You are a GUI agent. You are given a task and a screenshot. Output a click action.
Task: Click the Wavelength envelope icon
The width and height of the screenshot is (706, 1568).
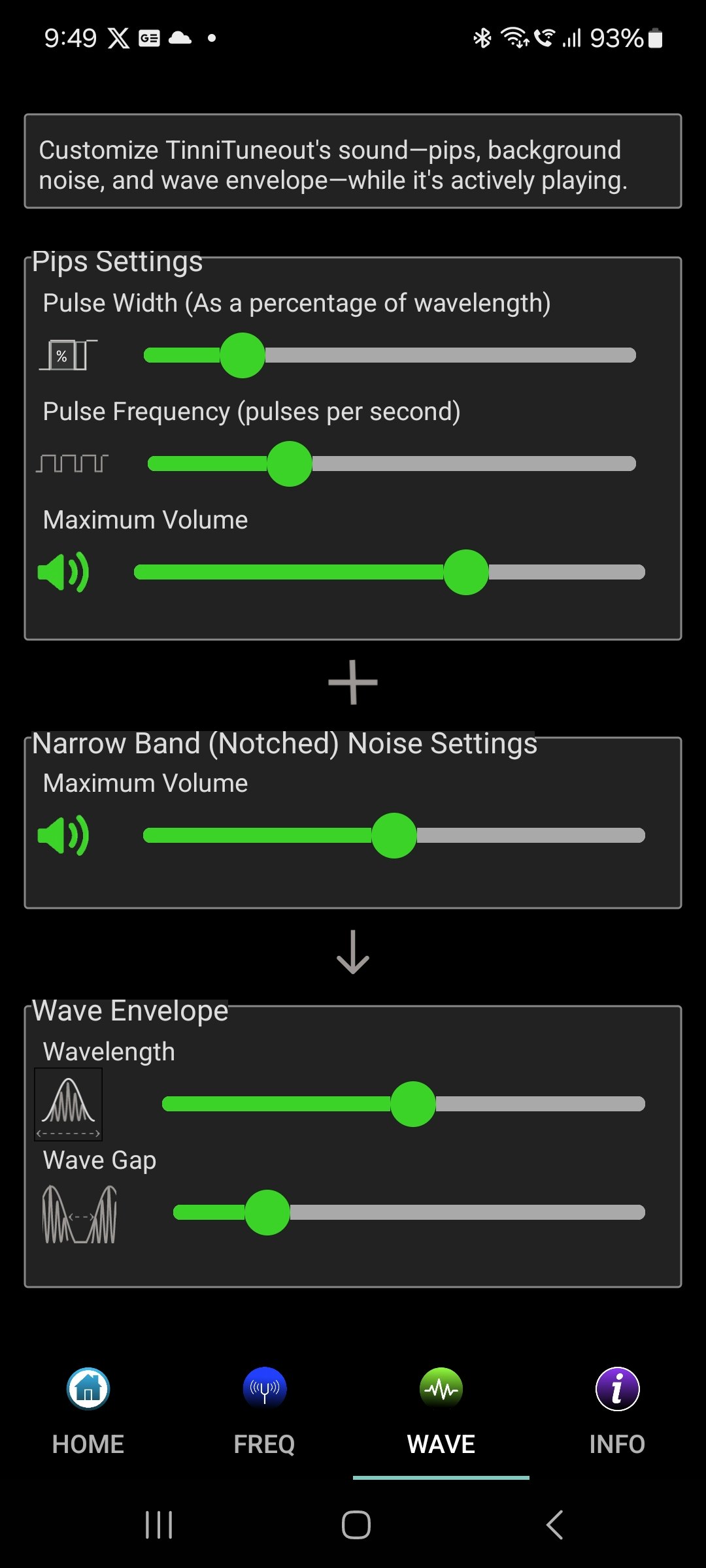click(x=67, y=1104)
